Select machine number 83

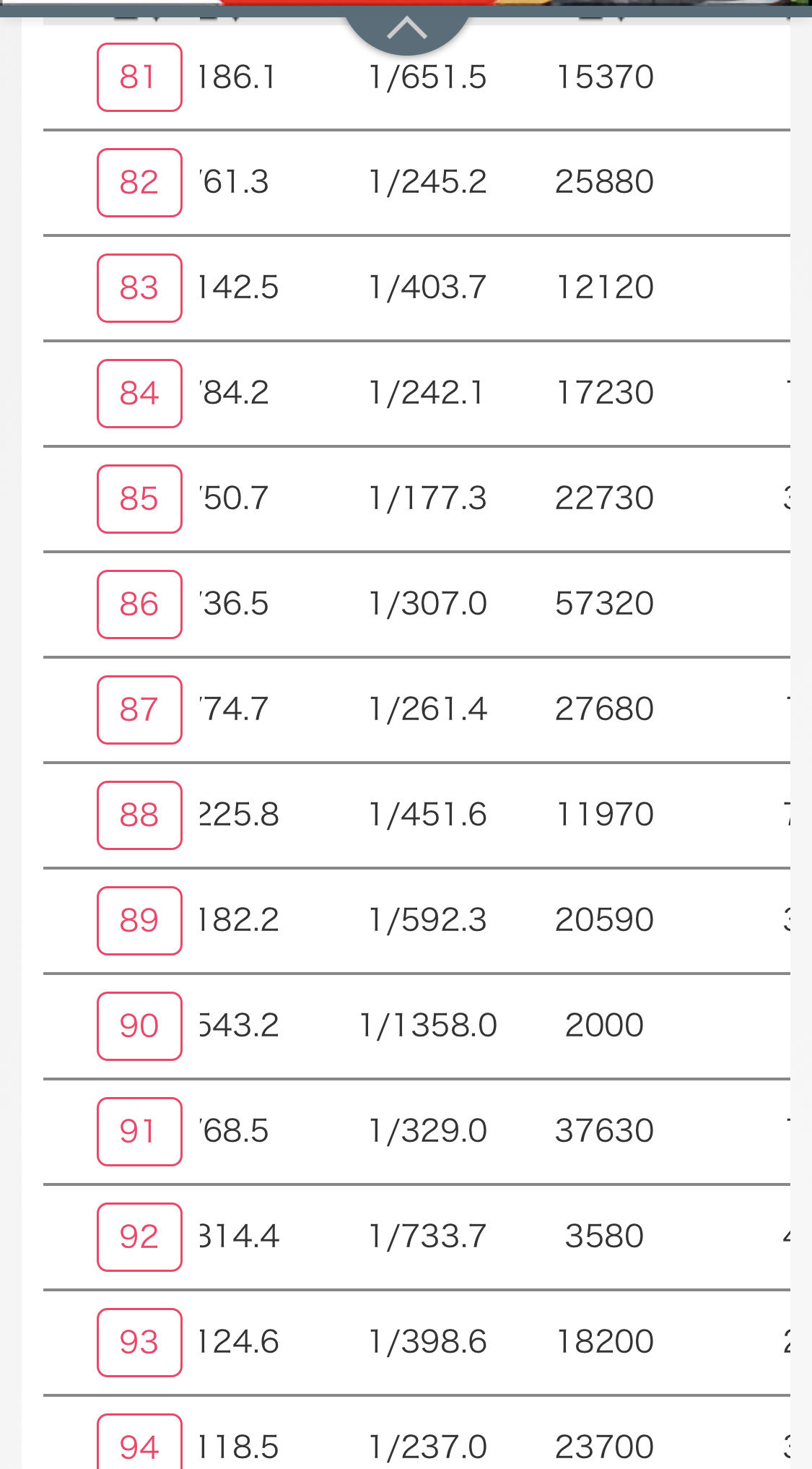click(139, 288)
